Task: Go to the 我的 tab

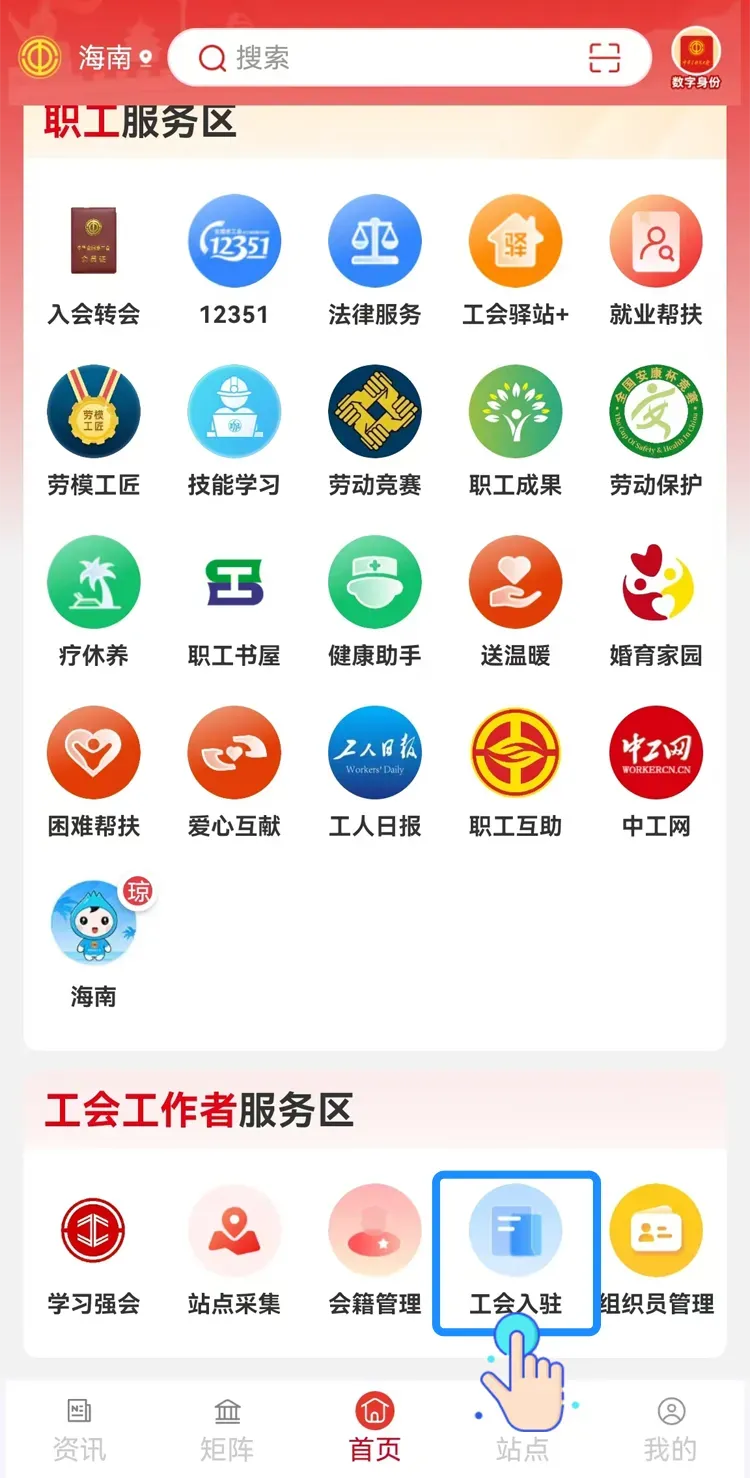Action: click(670, 1430)
